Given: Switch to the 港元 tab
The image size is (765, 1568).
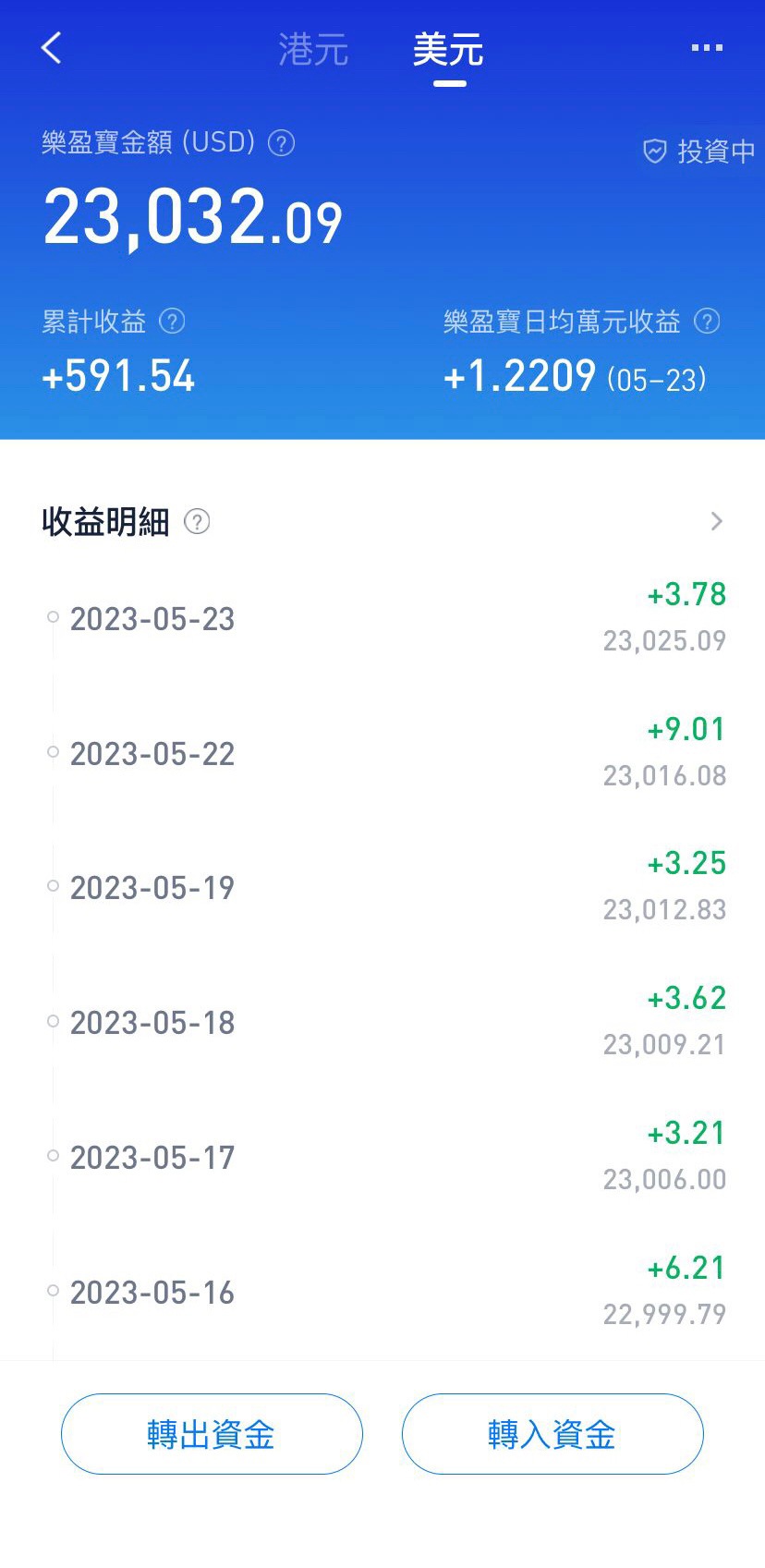Looking at the screenshot, I should point(313,49).
